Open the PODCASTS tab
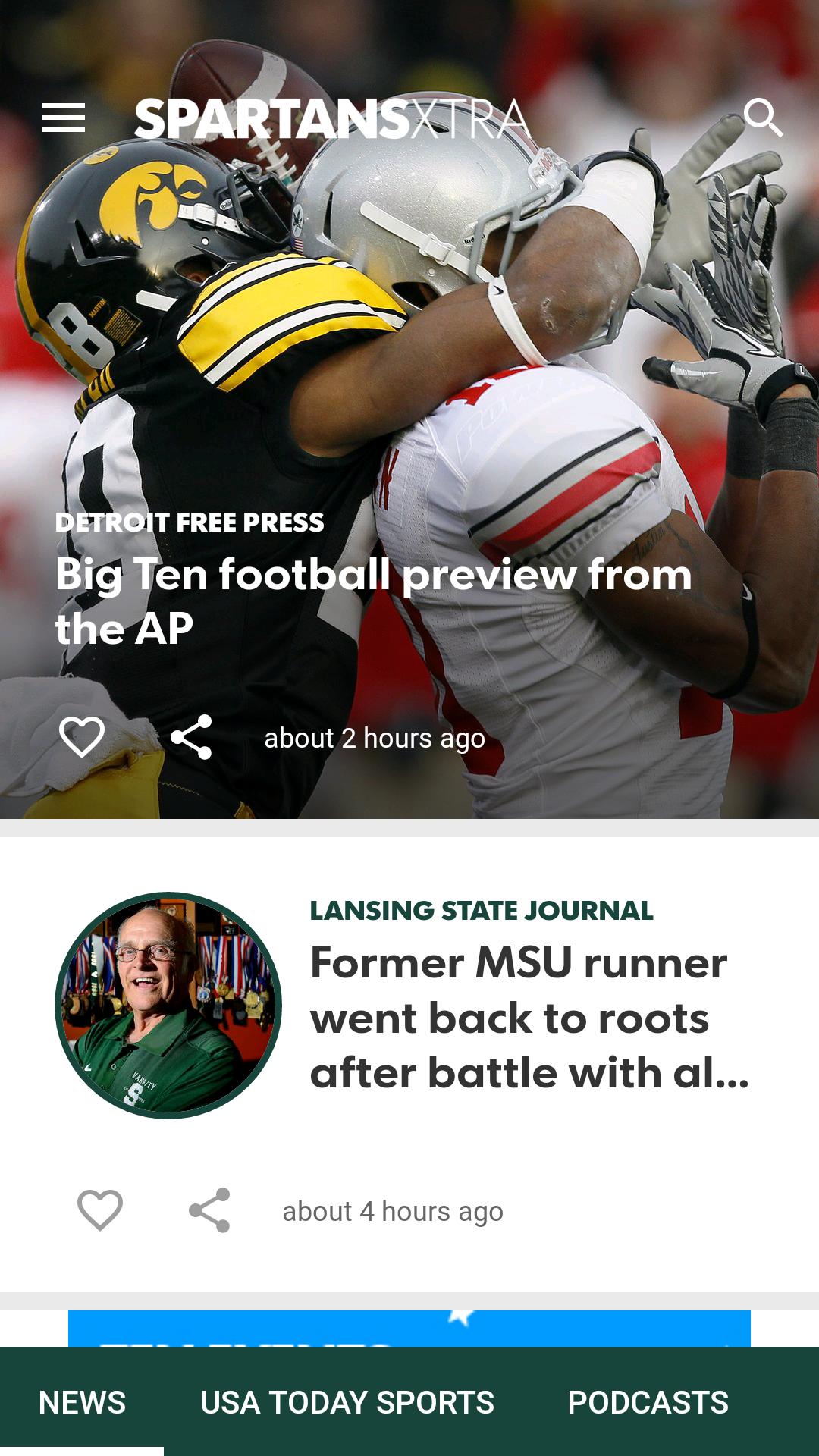 [648, 1402]
